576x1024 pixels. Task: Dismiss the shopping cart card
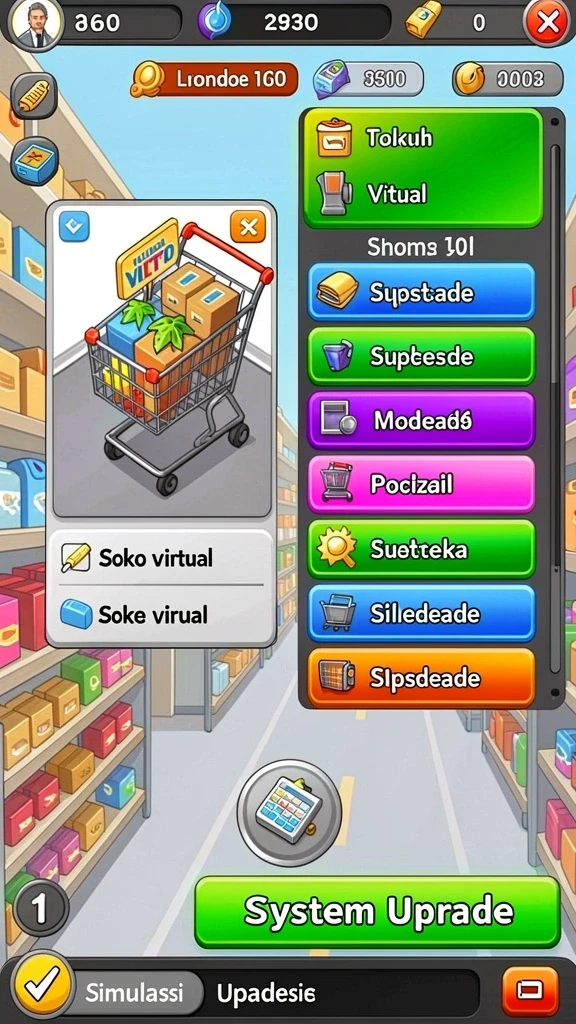pos(248,227)
